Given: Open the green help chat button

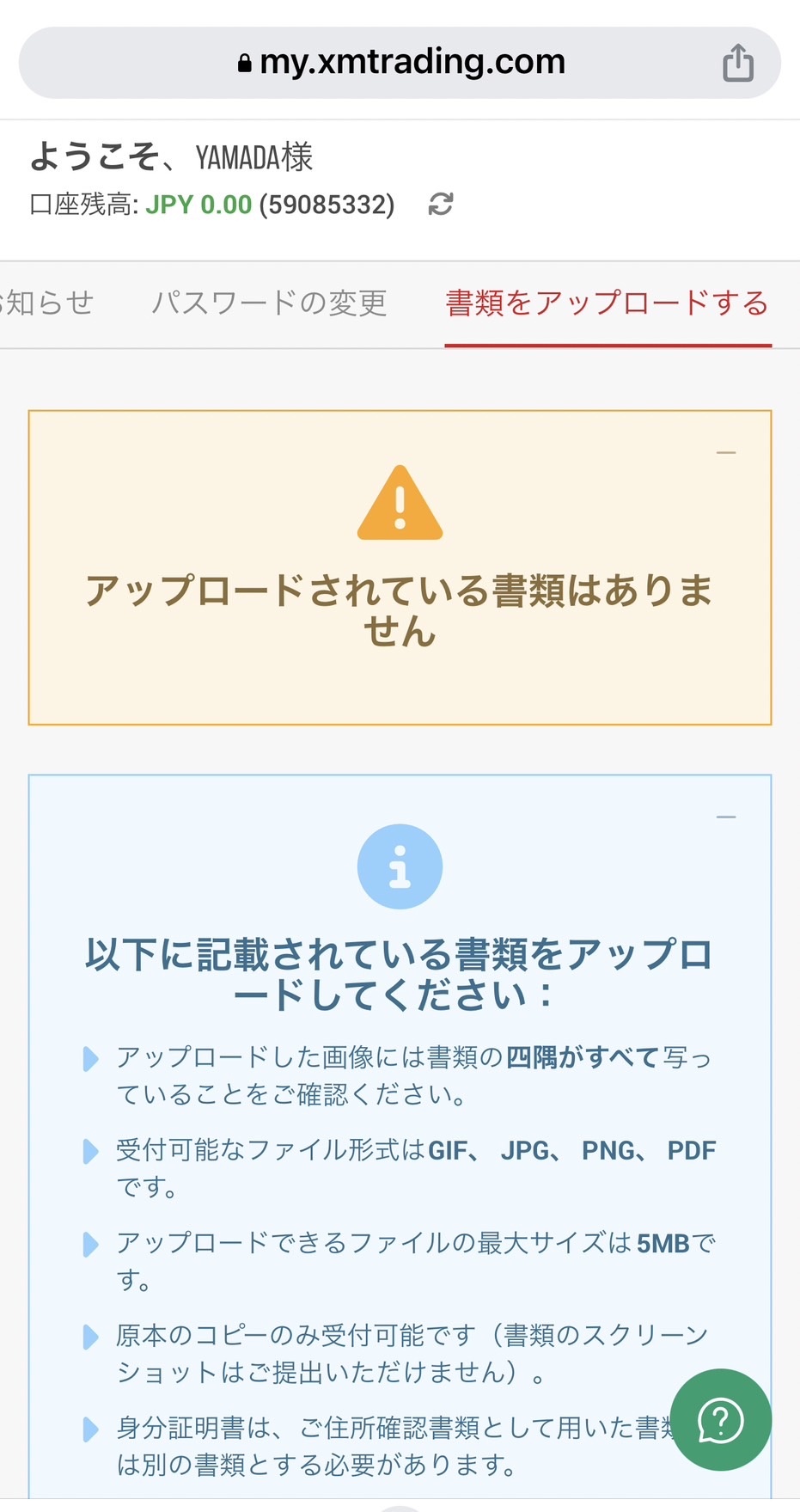Looking at the screenshot, I should tap(720, 1419).
